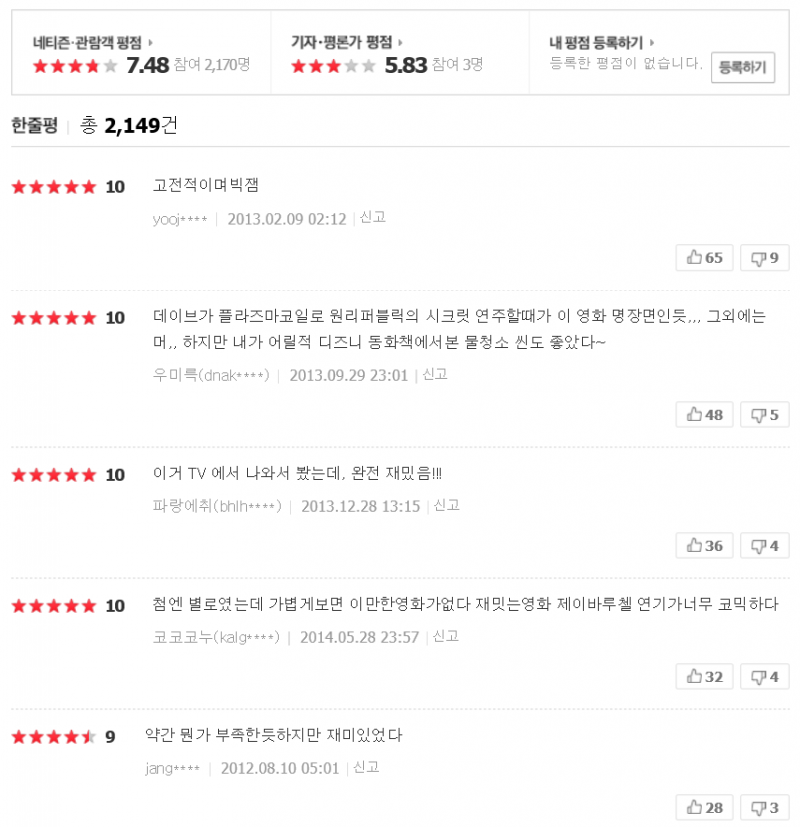
Task: Dislike jang's review with 3 dislikes
Action: (x=765, y=807)
